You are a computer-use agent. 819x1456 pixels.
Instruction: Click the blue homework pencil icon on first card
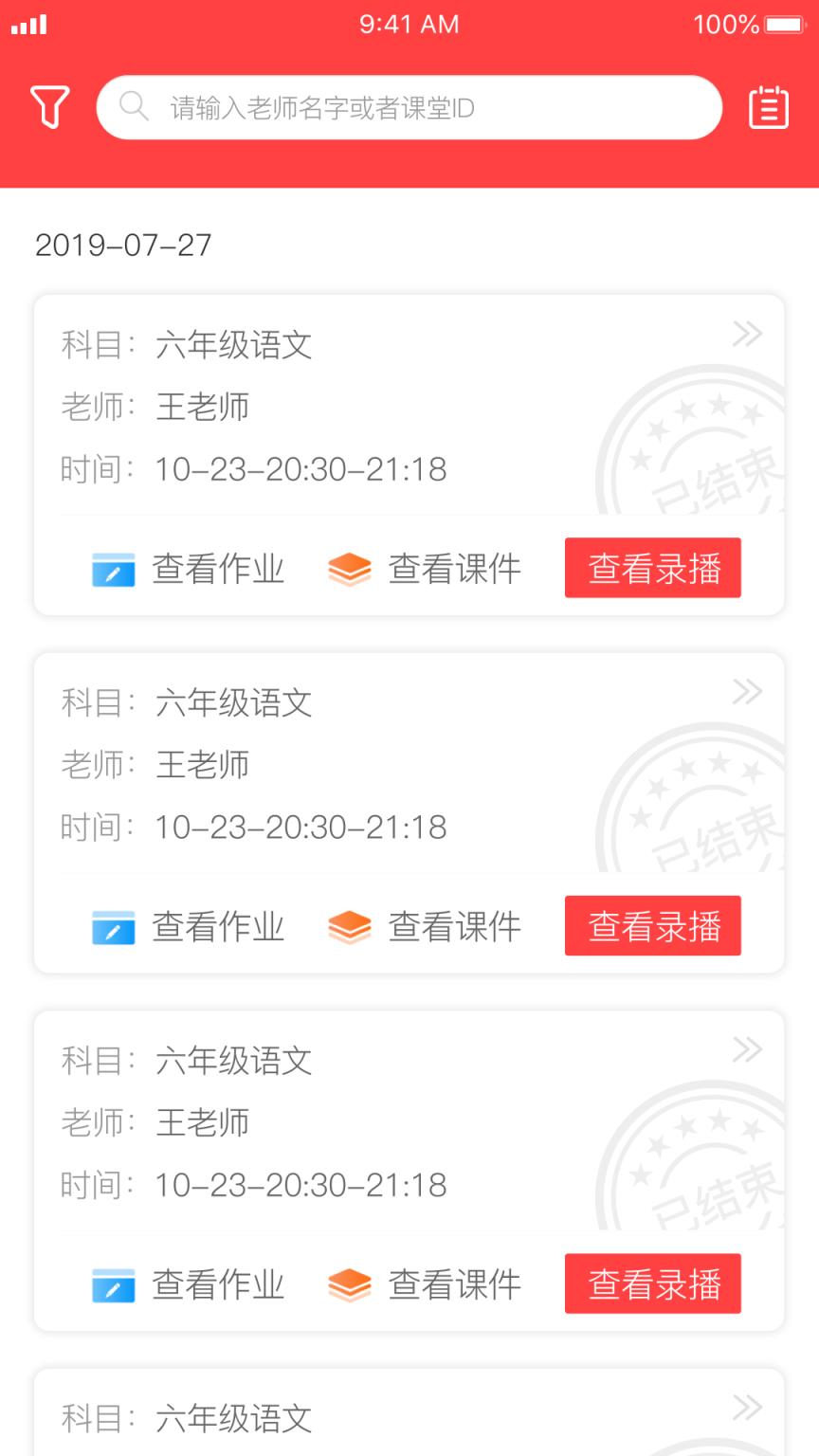tap(116, 569)
